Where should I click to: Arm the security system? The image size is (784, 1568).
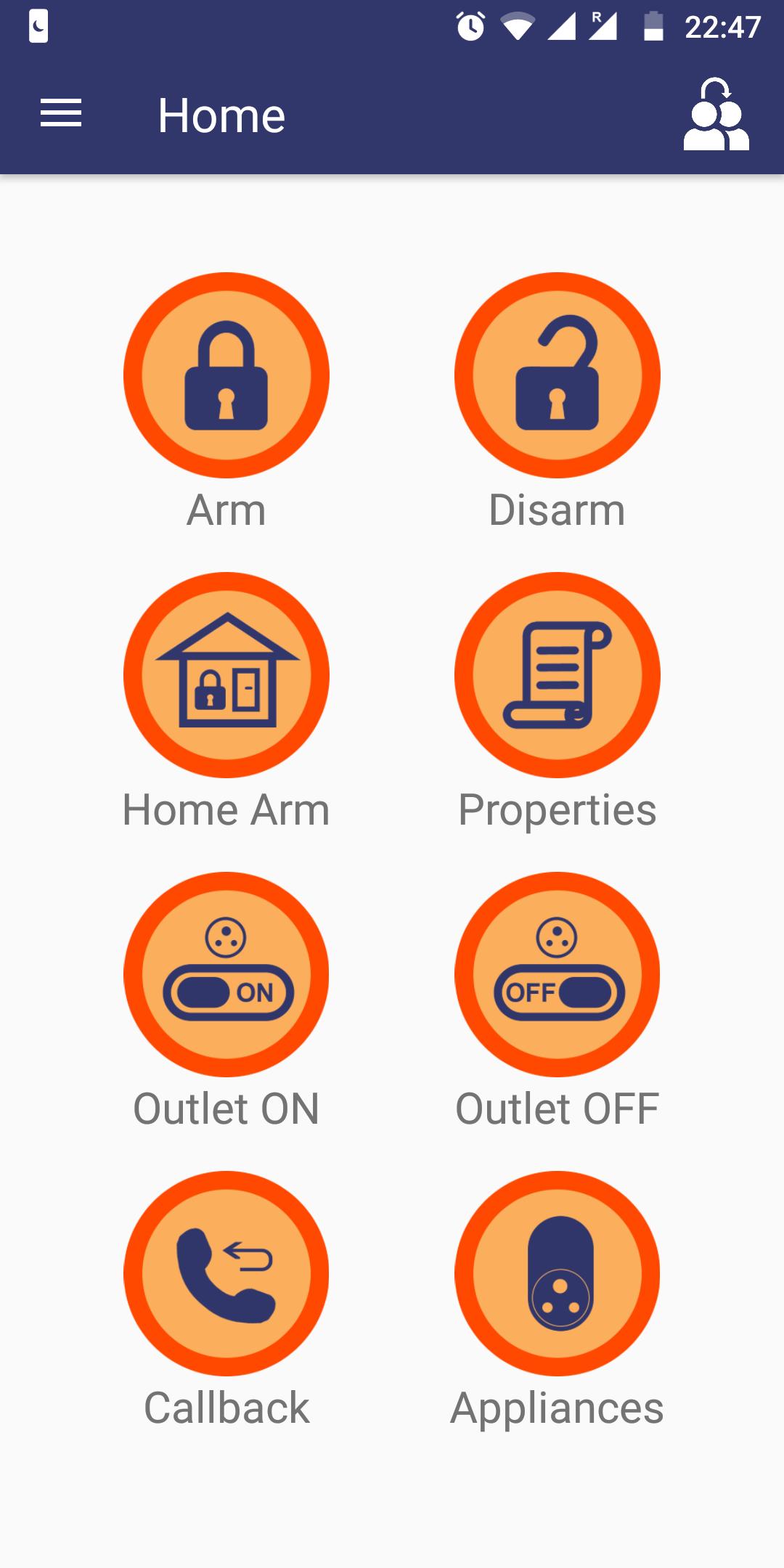pos(226,375)
